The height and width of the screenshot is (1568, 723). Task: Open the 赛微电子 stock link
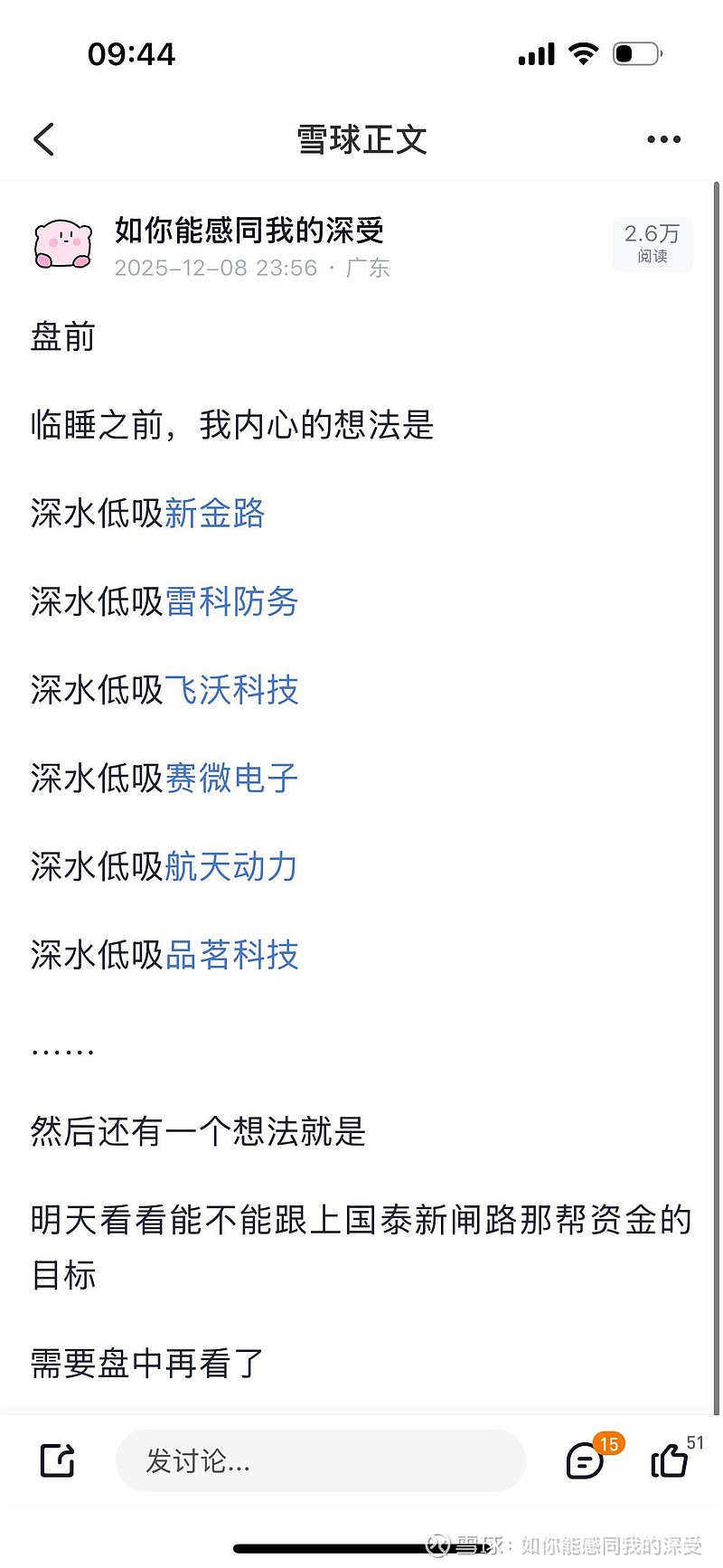[x=233, y=779]
